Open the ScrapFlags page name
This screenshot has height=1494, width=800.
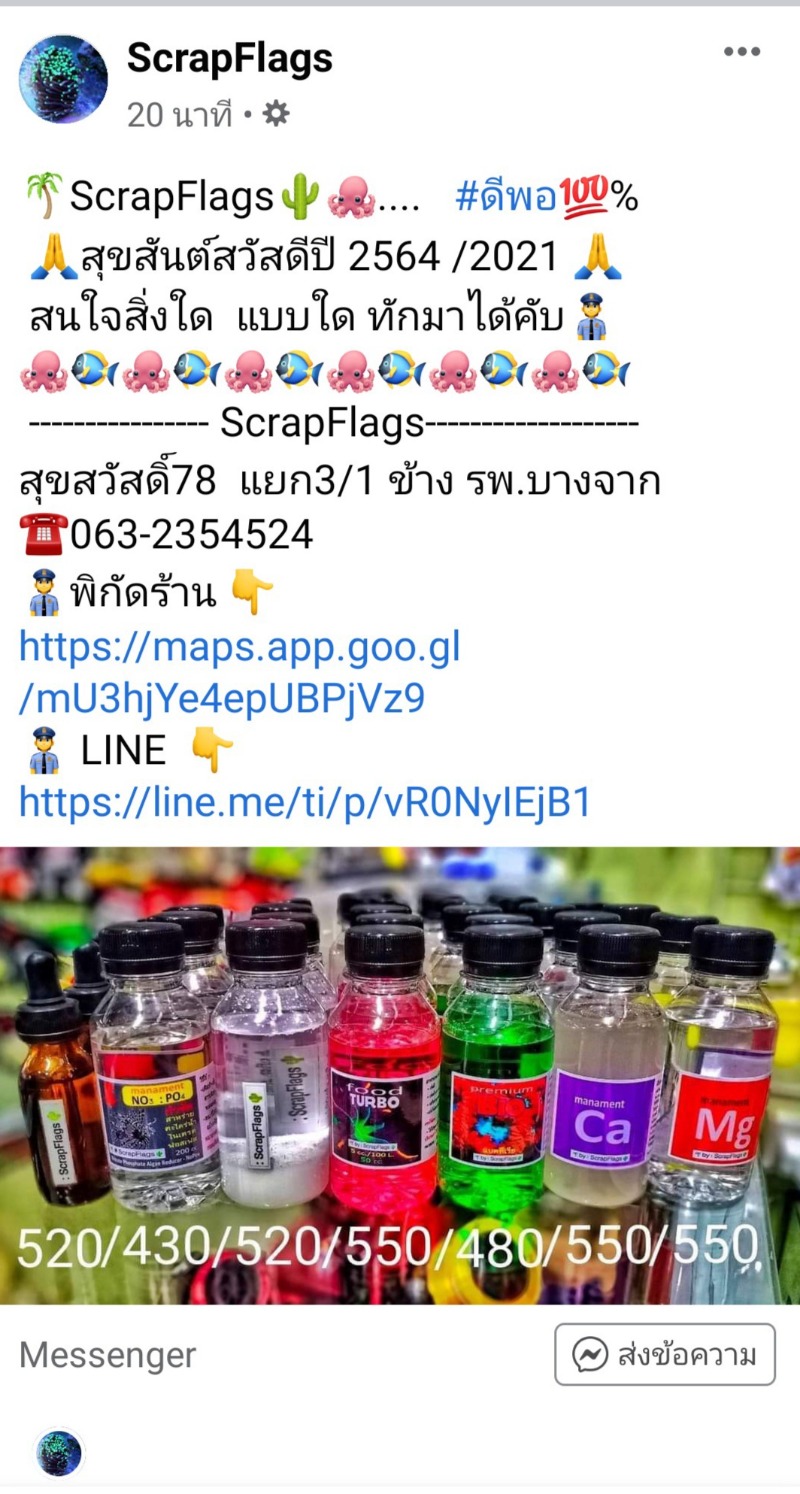point(229,59)
